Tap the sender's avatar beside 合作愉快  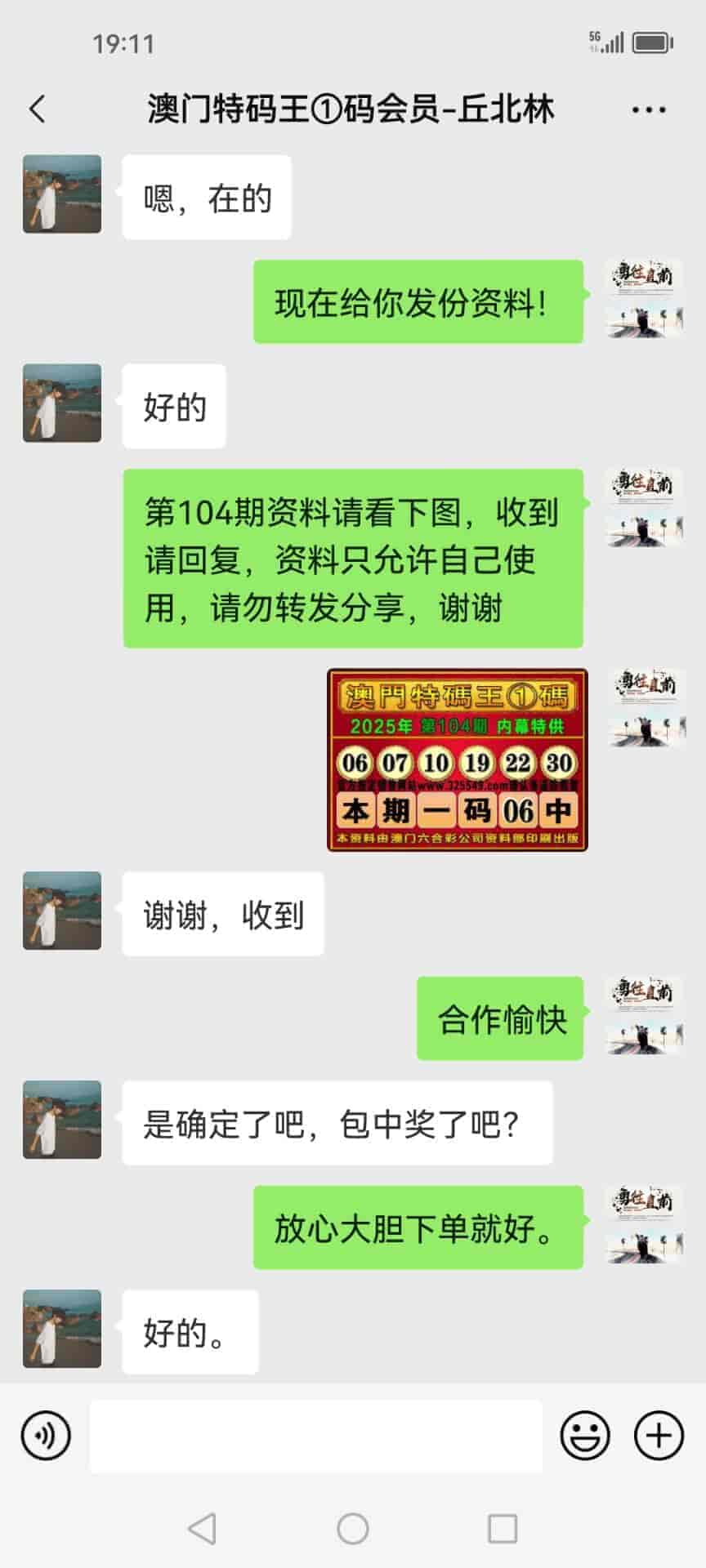coord(644,1015)
